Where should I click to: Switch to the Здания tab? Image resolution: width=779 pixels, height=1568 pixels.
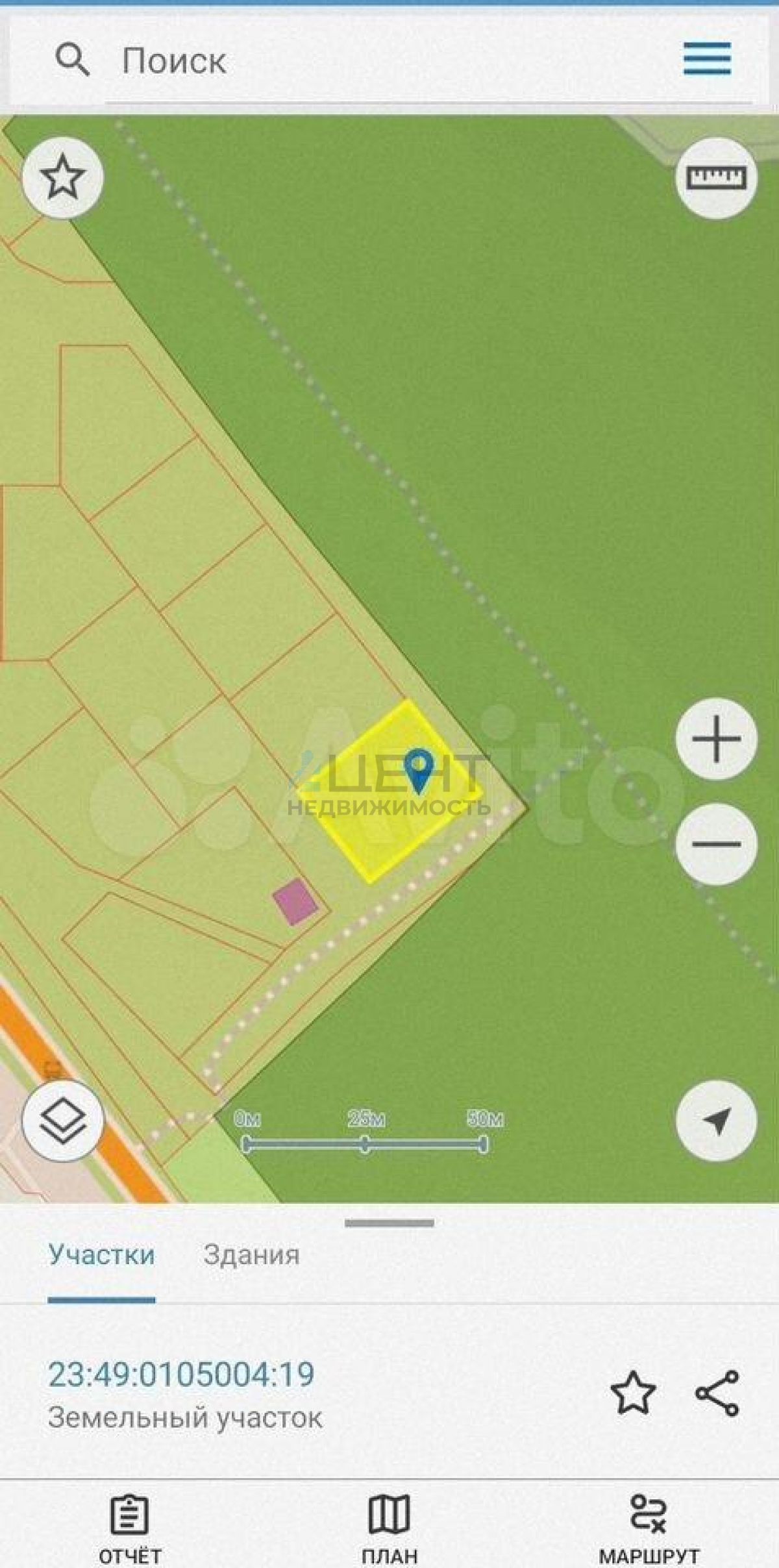pyautogui.click(x=251, y=1255)
